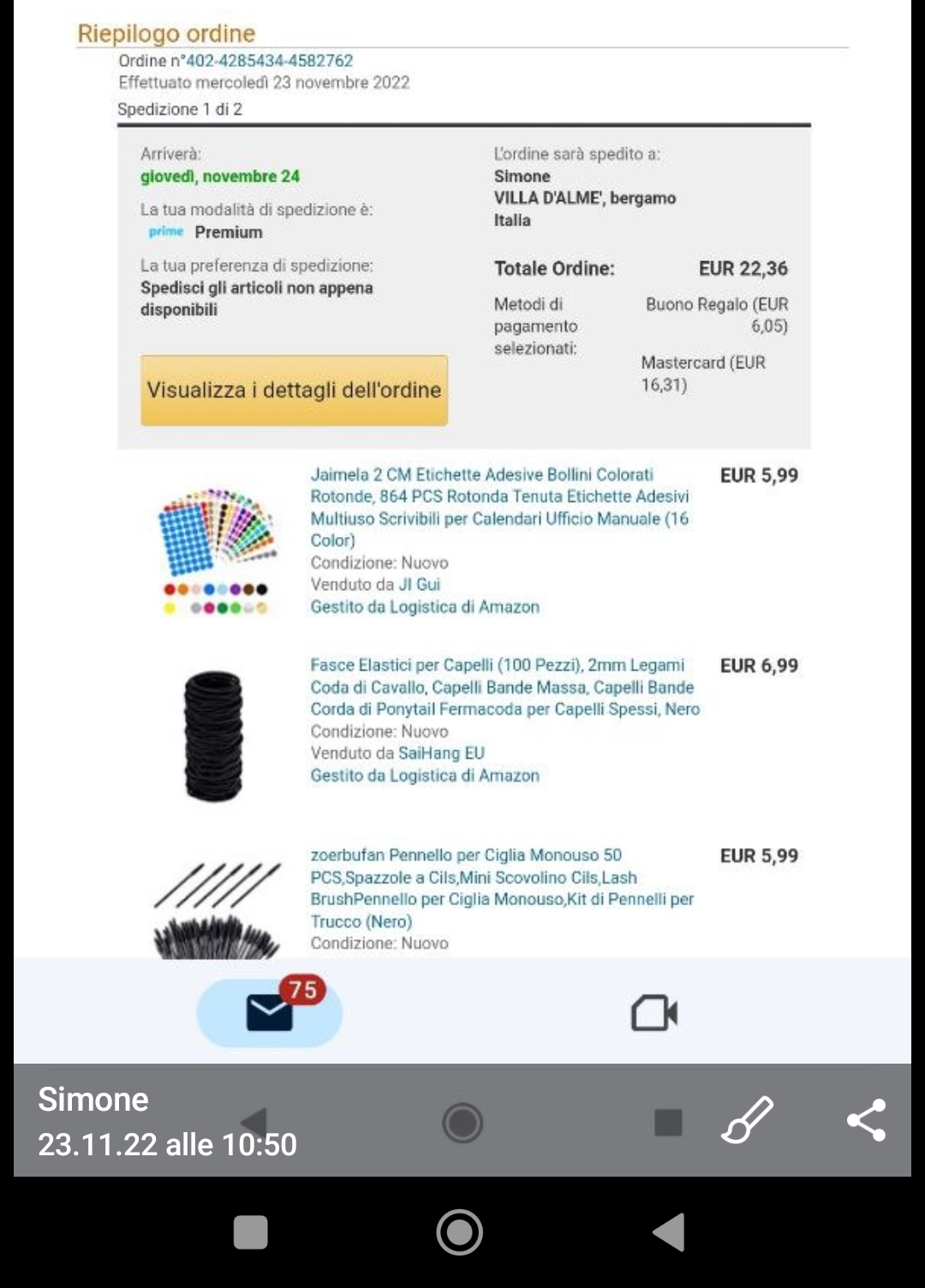The image size is (925, 1288).
Task: Go to the home screen
Action: (460, 1232)
